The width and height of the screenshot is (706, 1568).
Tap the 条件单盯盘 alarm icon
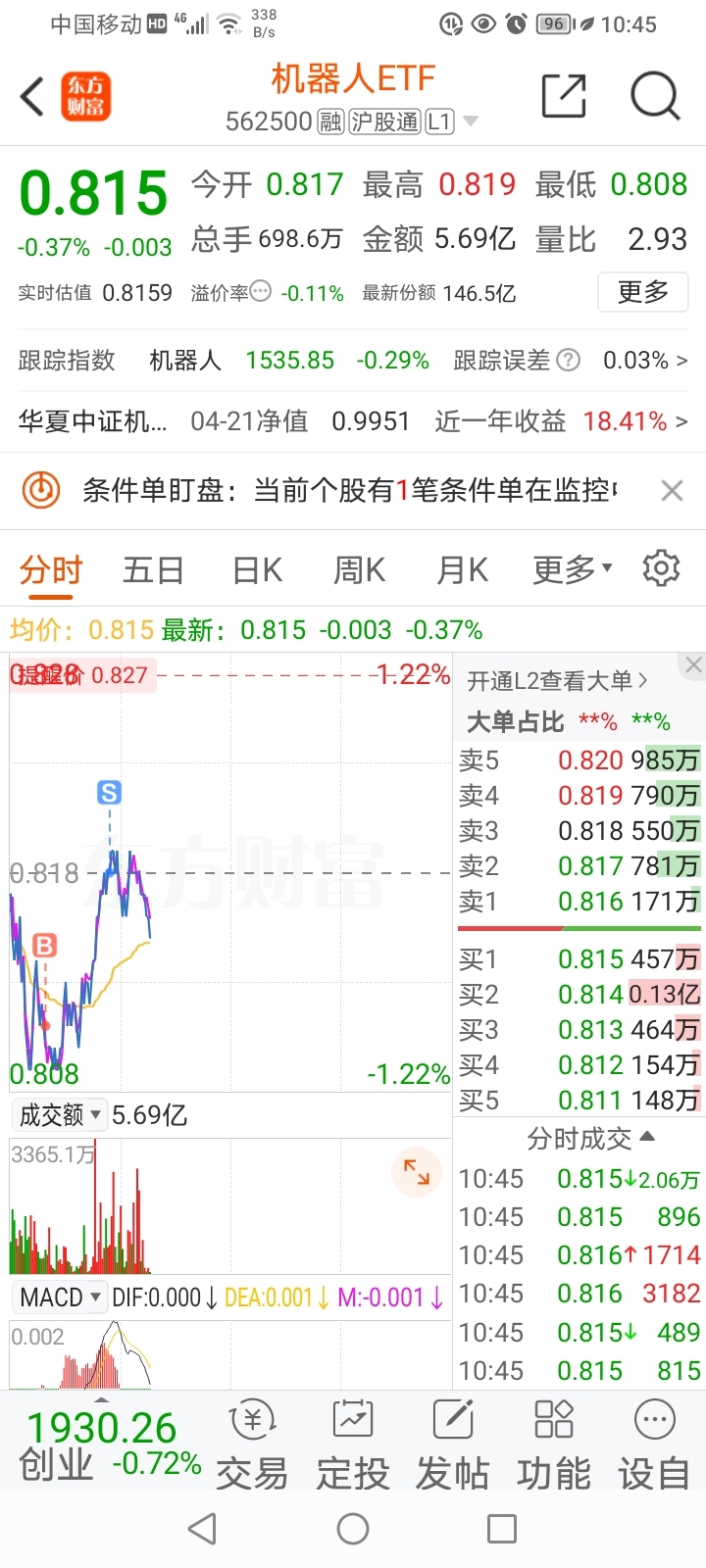40,489
